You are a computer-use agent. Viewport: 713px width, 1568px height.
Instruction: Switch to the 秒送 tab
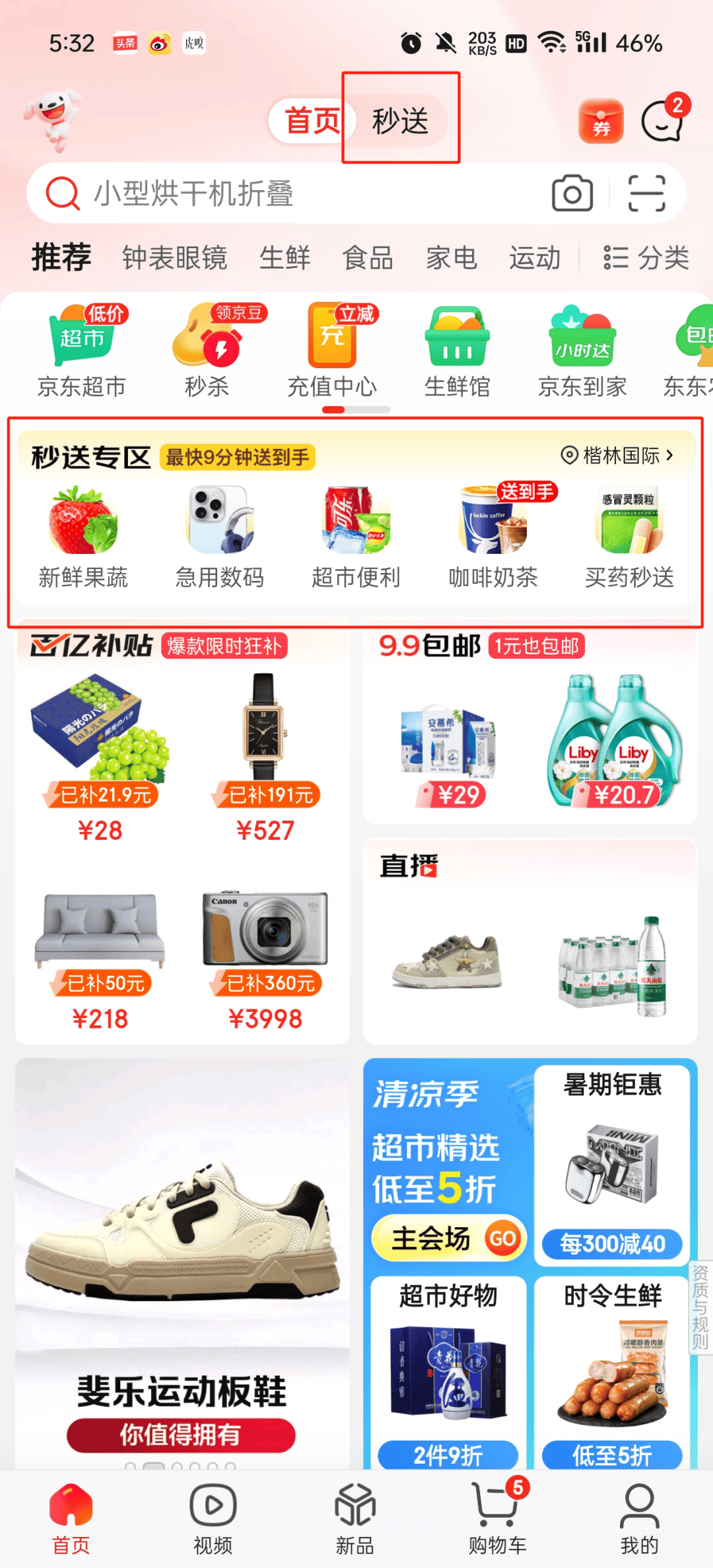(x=400, y=121)
